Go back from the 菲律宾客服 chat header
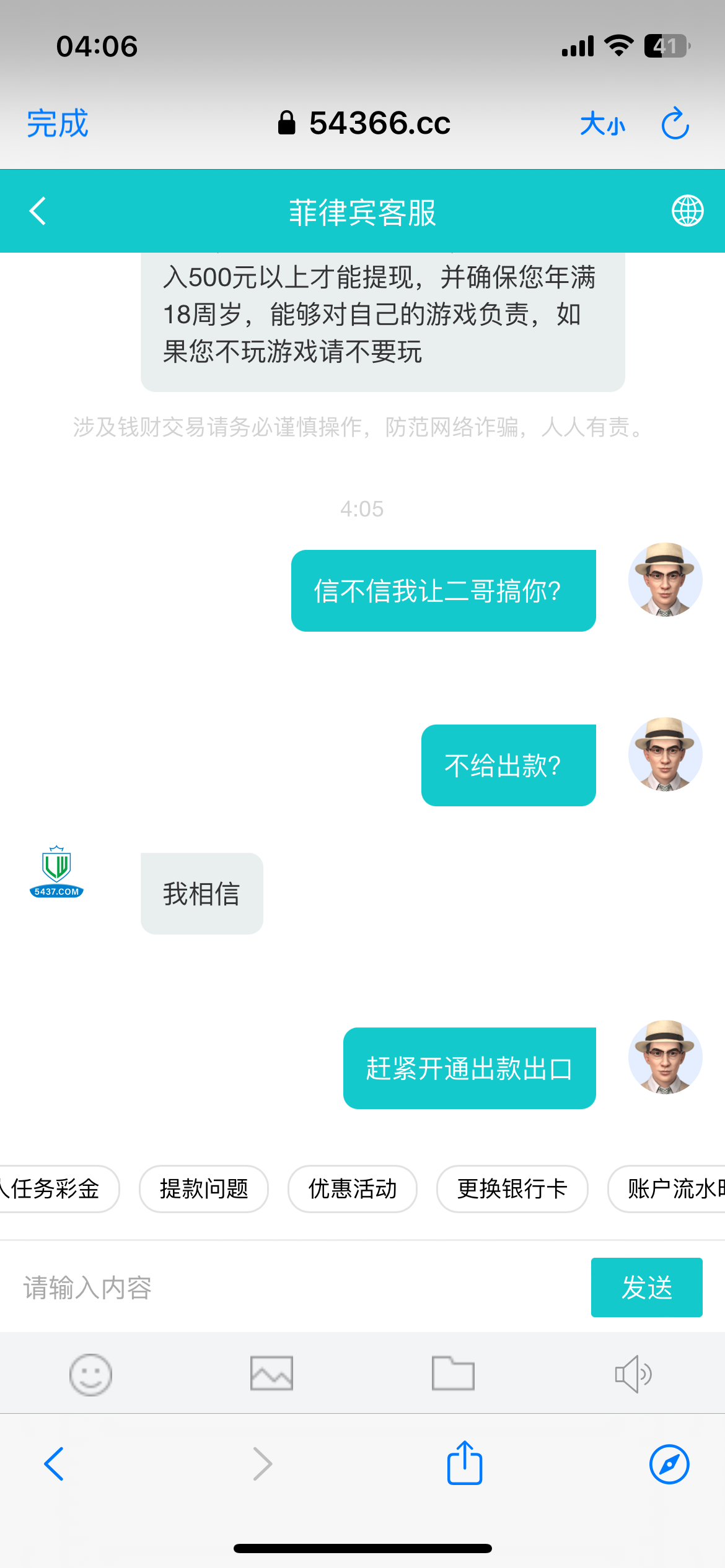The height and width of the screenshot is (1568, 725). coord(38,211)
